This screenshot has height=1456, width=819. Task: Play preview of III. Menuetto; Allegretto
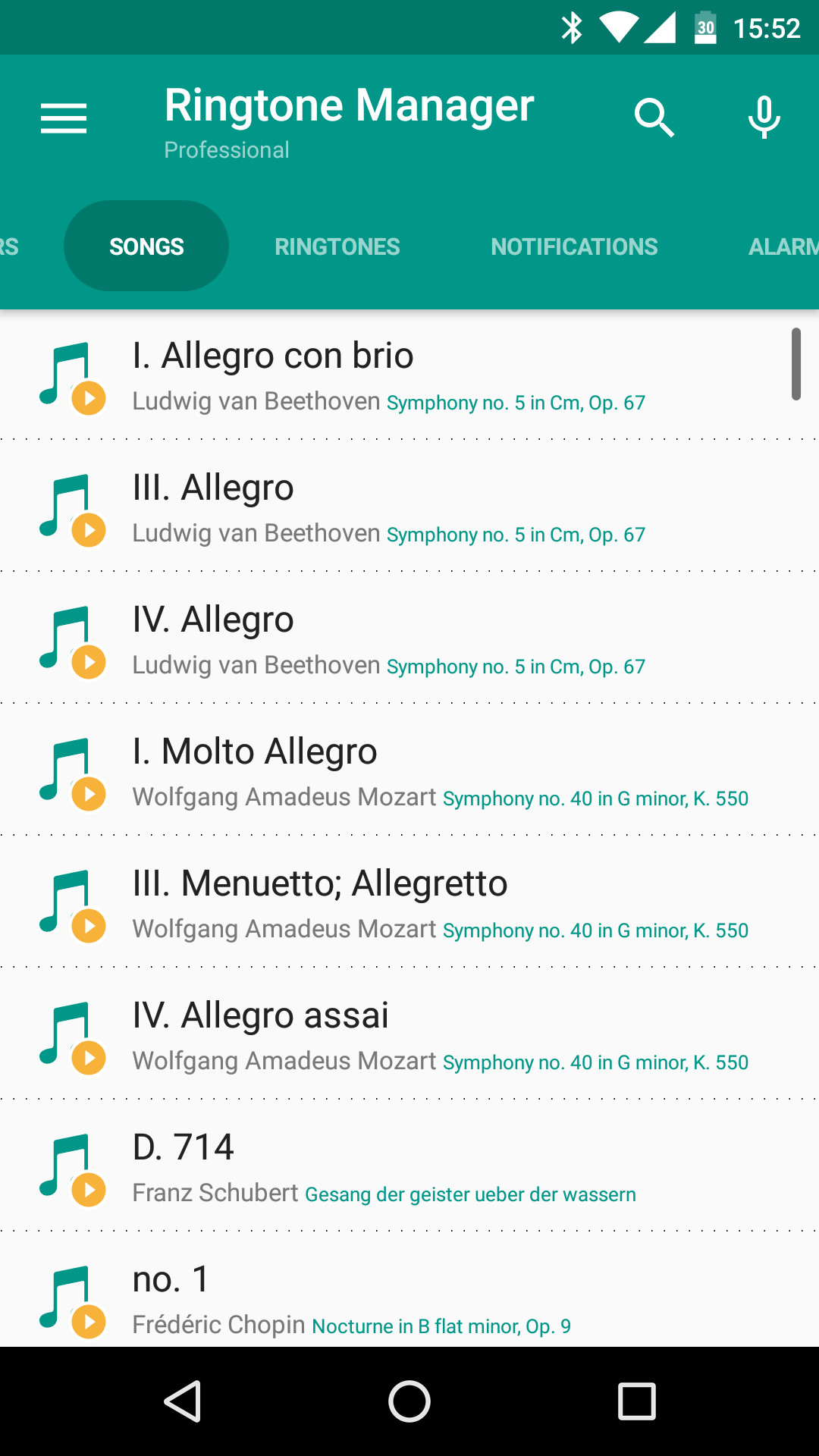[x=89, y=926]
